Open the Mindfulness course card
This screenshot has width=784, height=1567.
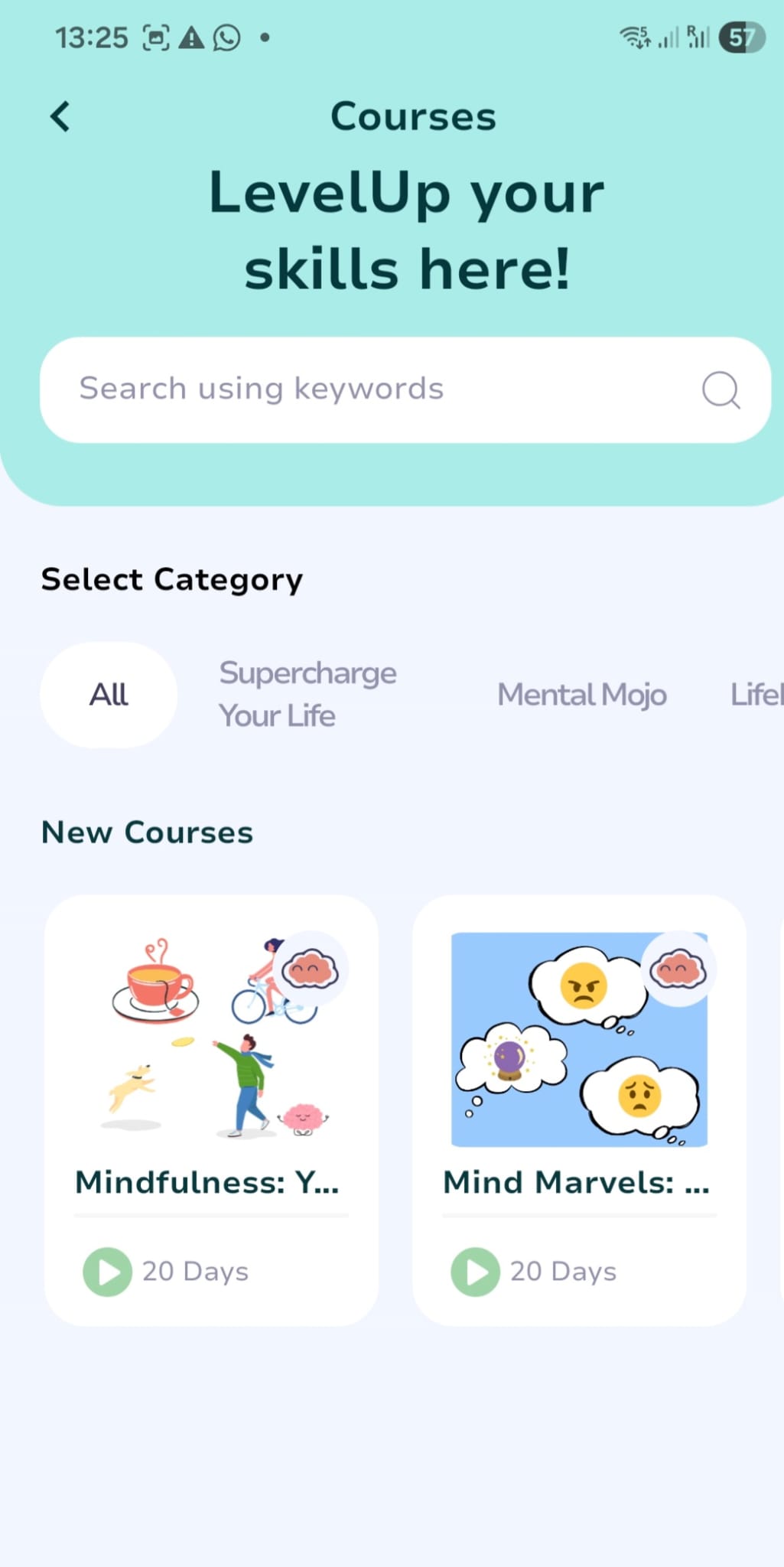pos(211,1109)
